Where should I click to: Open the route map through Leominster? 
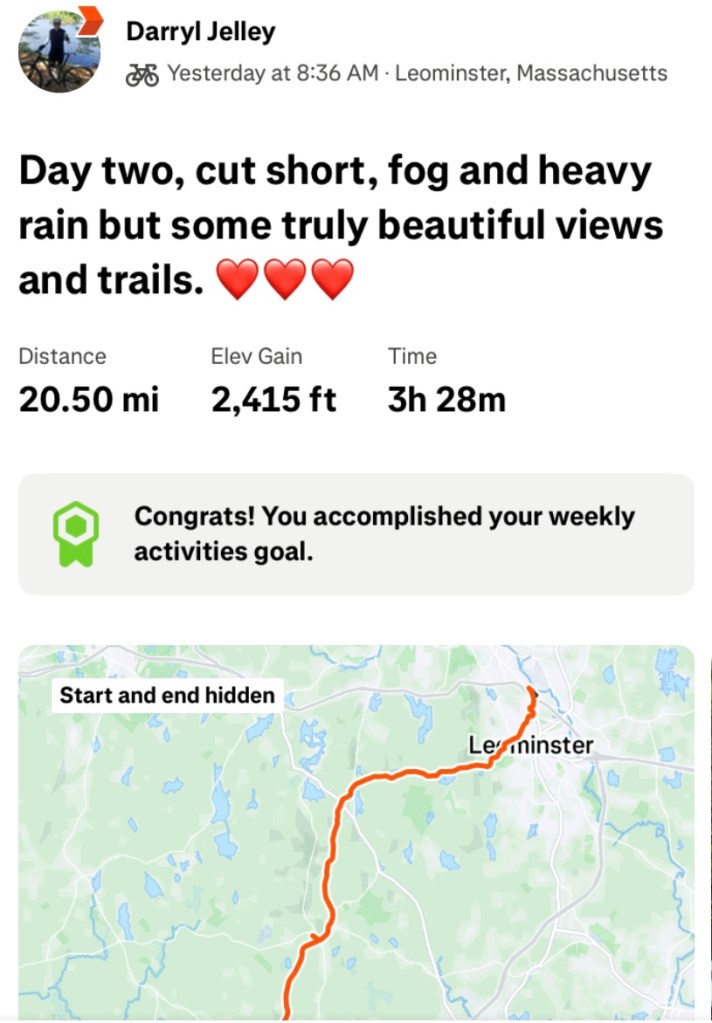point(356,832)
